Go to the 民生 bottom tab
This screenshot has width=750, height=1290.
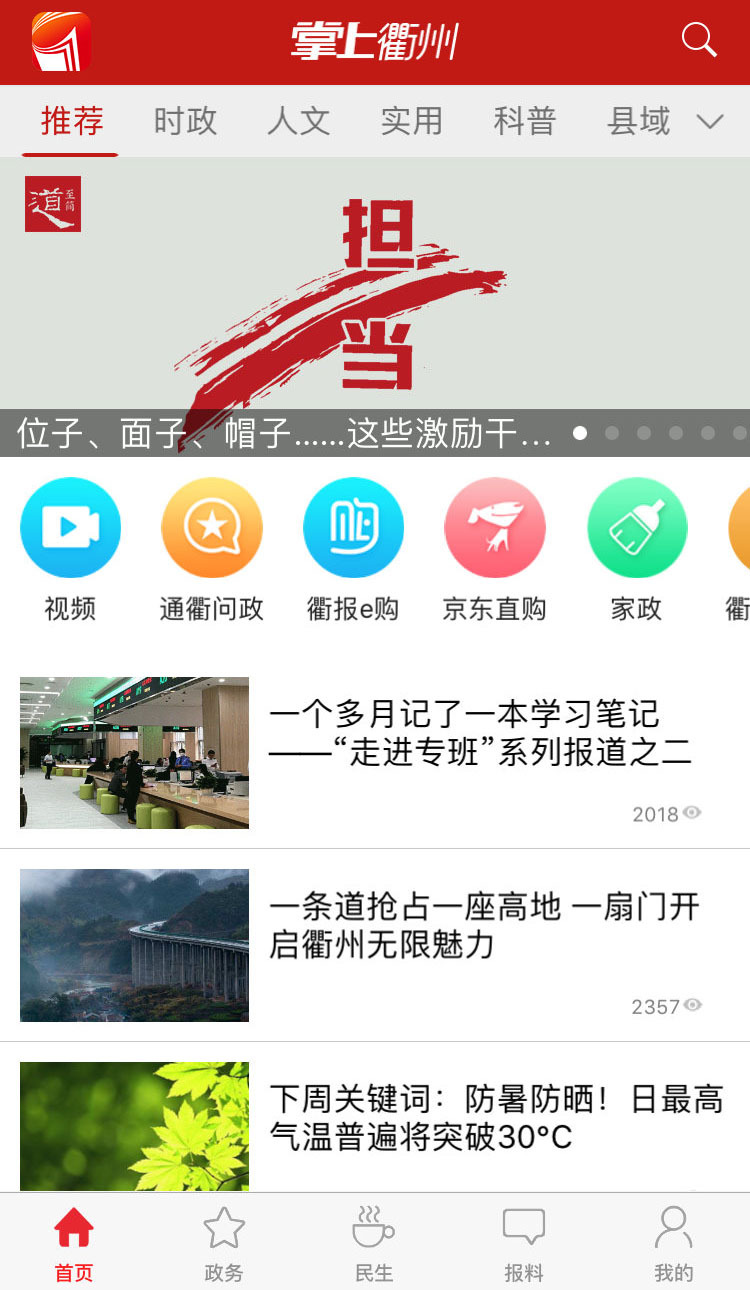(374, 1243)
